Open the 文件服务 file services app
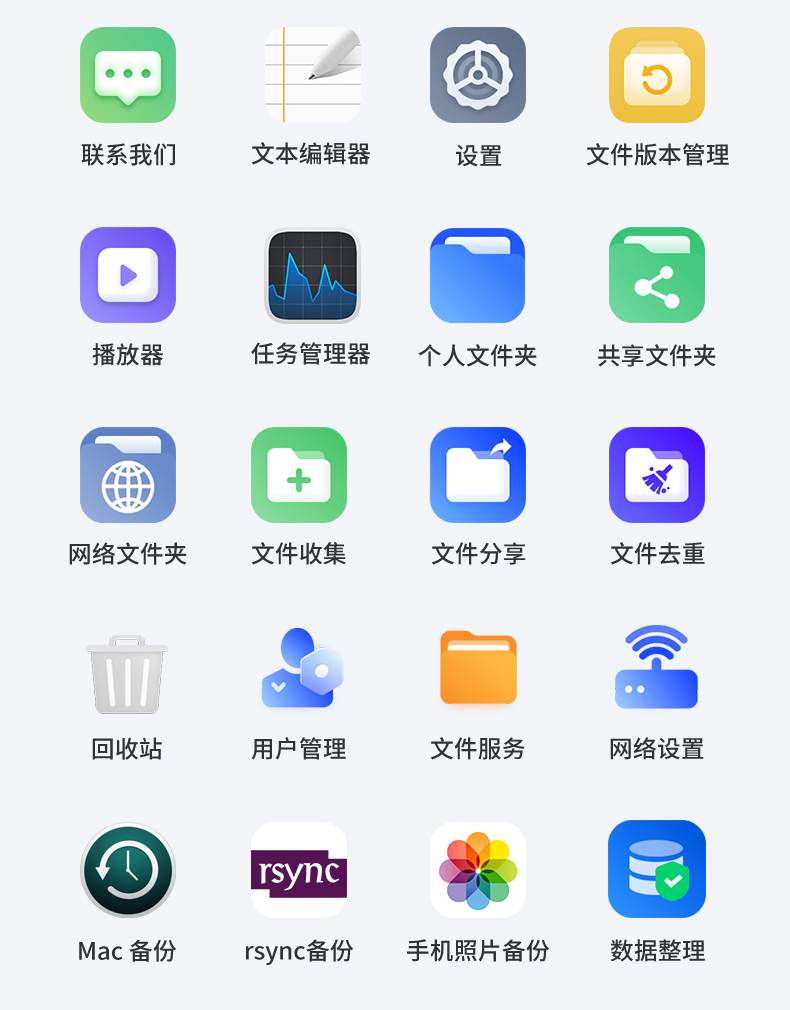The height and width of the screenshot is (1010, 790). [477, 668]
